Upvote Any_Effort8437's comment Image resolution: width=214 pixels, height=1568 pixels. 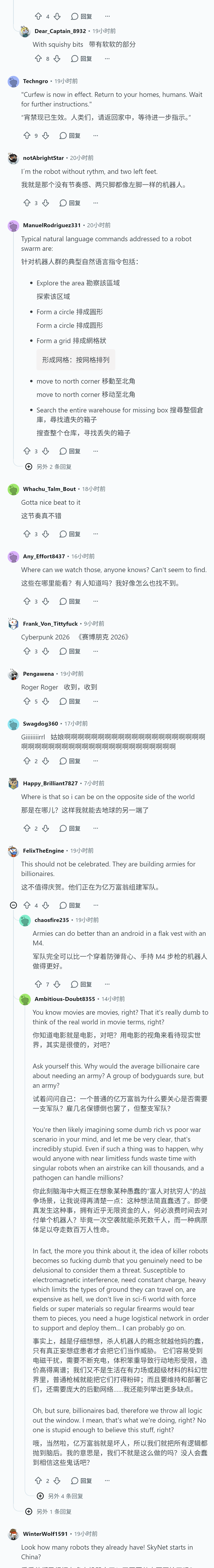tap(27, 601)
